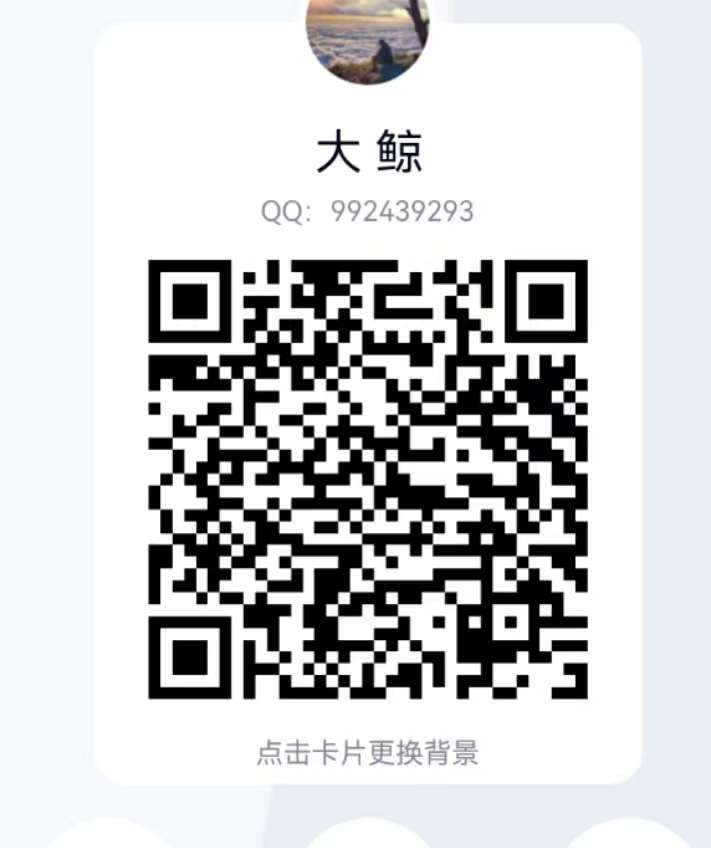
Task: Tap the QR card to change its background
Action: [367, 751]
